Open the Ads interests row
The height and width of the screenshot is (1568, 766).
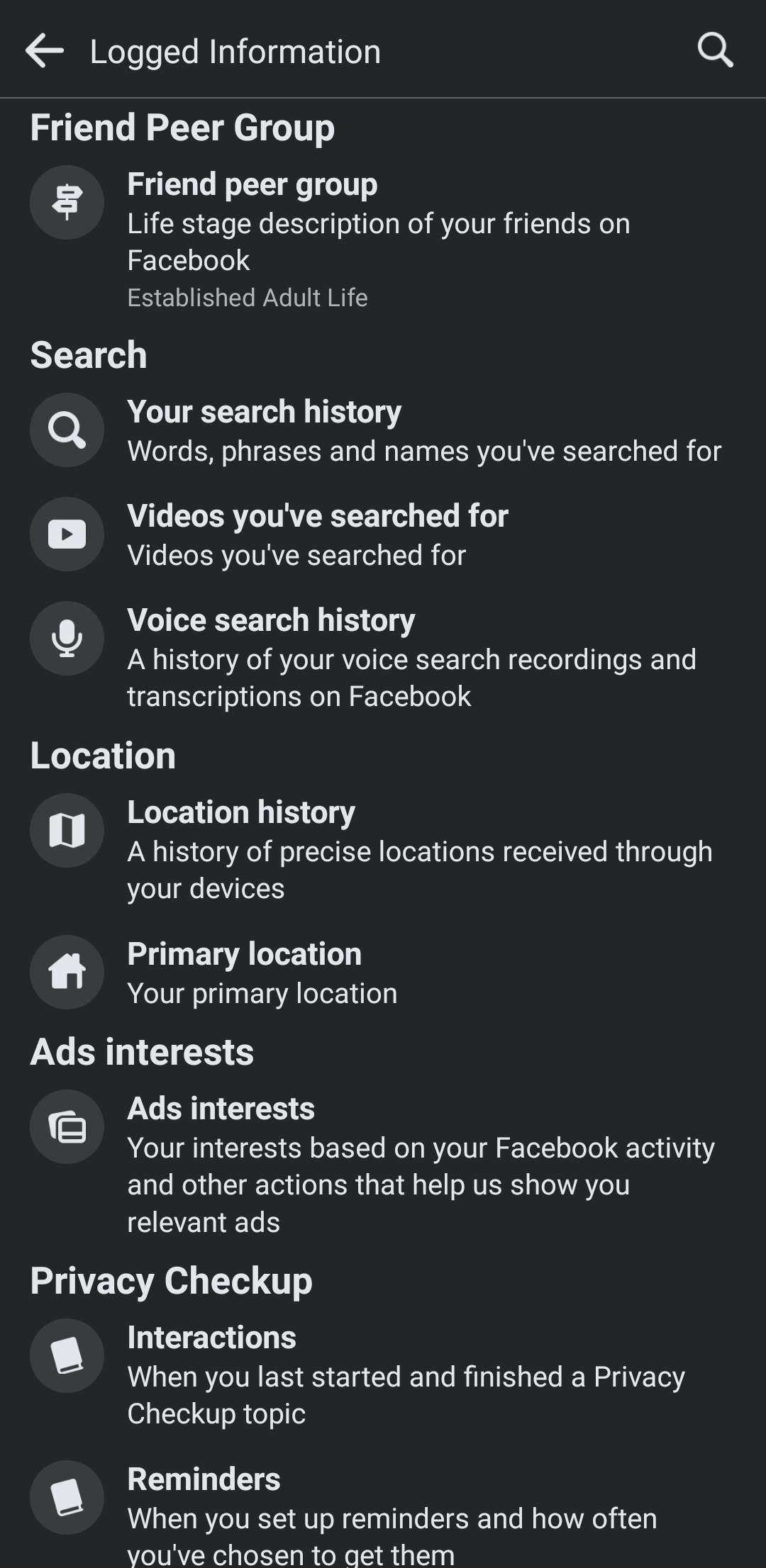383,1163
